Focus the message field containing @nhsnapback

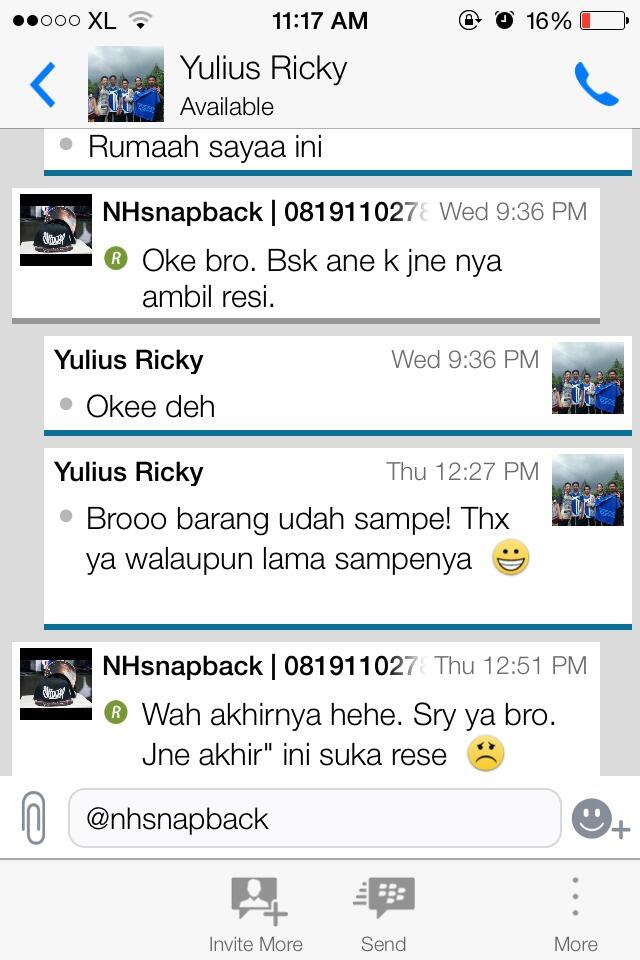(x=314, y=819)
